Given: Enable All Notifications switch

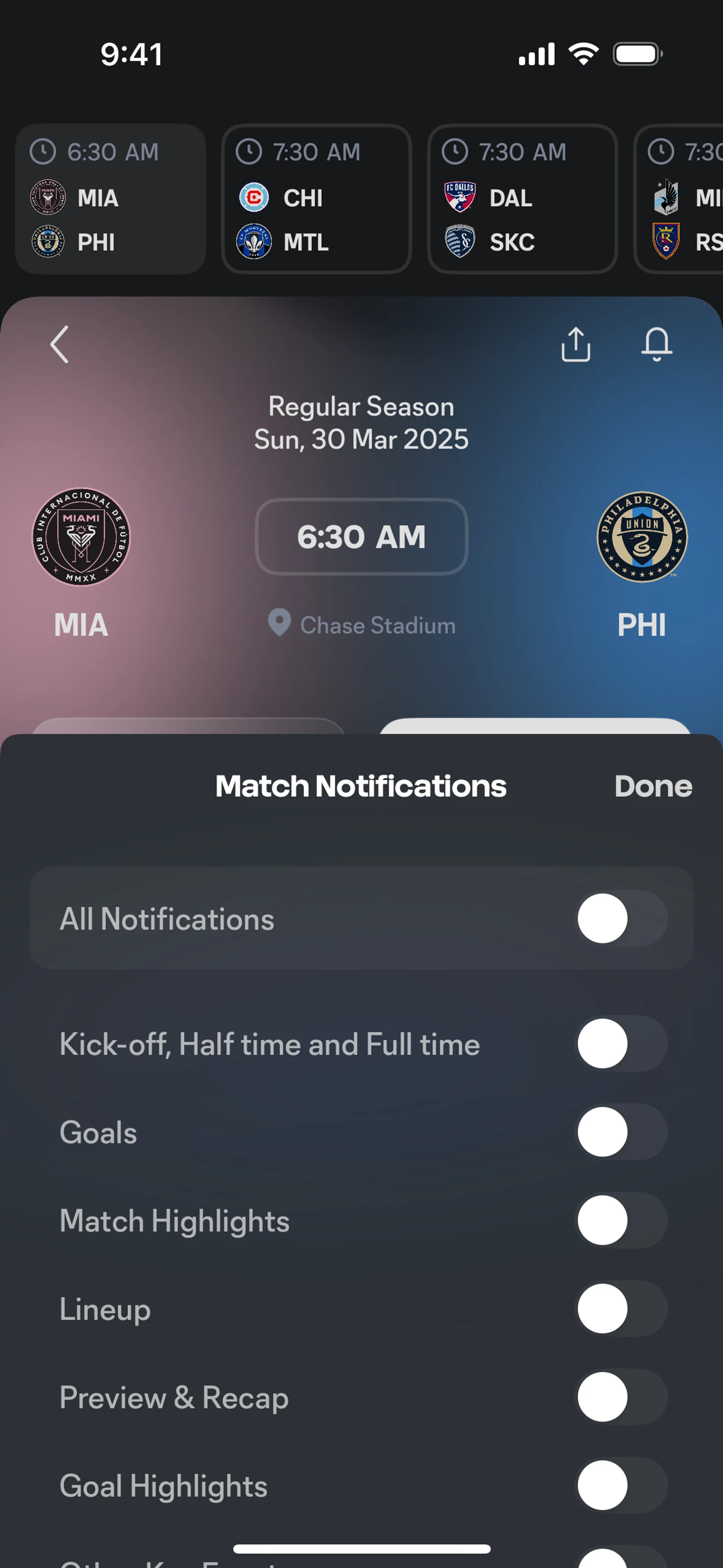Looking at the screenshot, I should 621,918.
